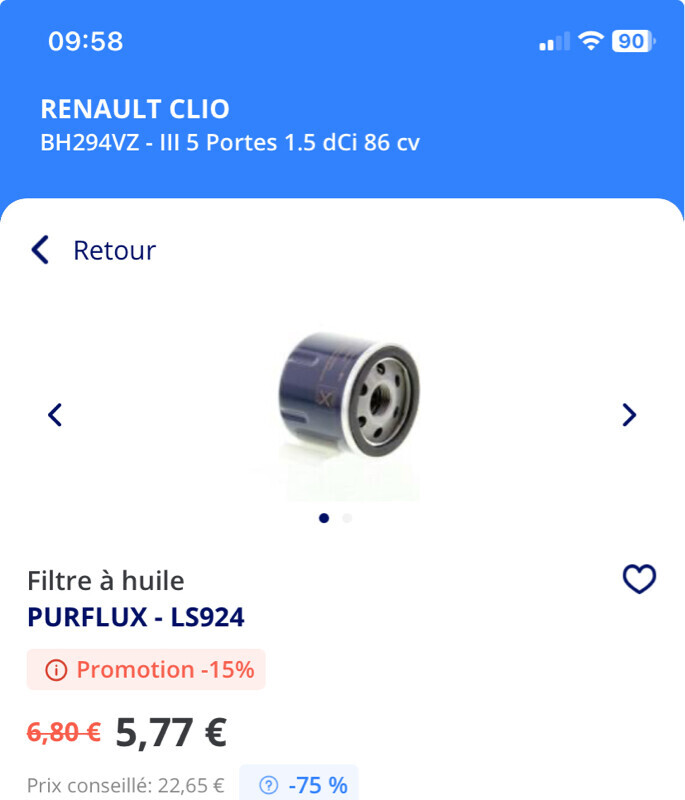Open the Promotion -15% info badge
The height and width of the screenshot is (800, 685).
tap(146, 670)
